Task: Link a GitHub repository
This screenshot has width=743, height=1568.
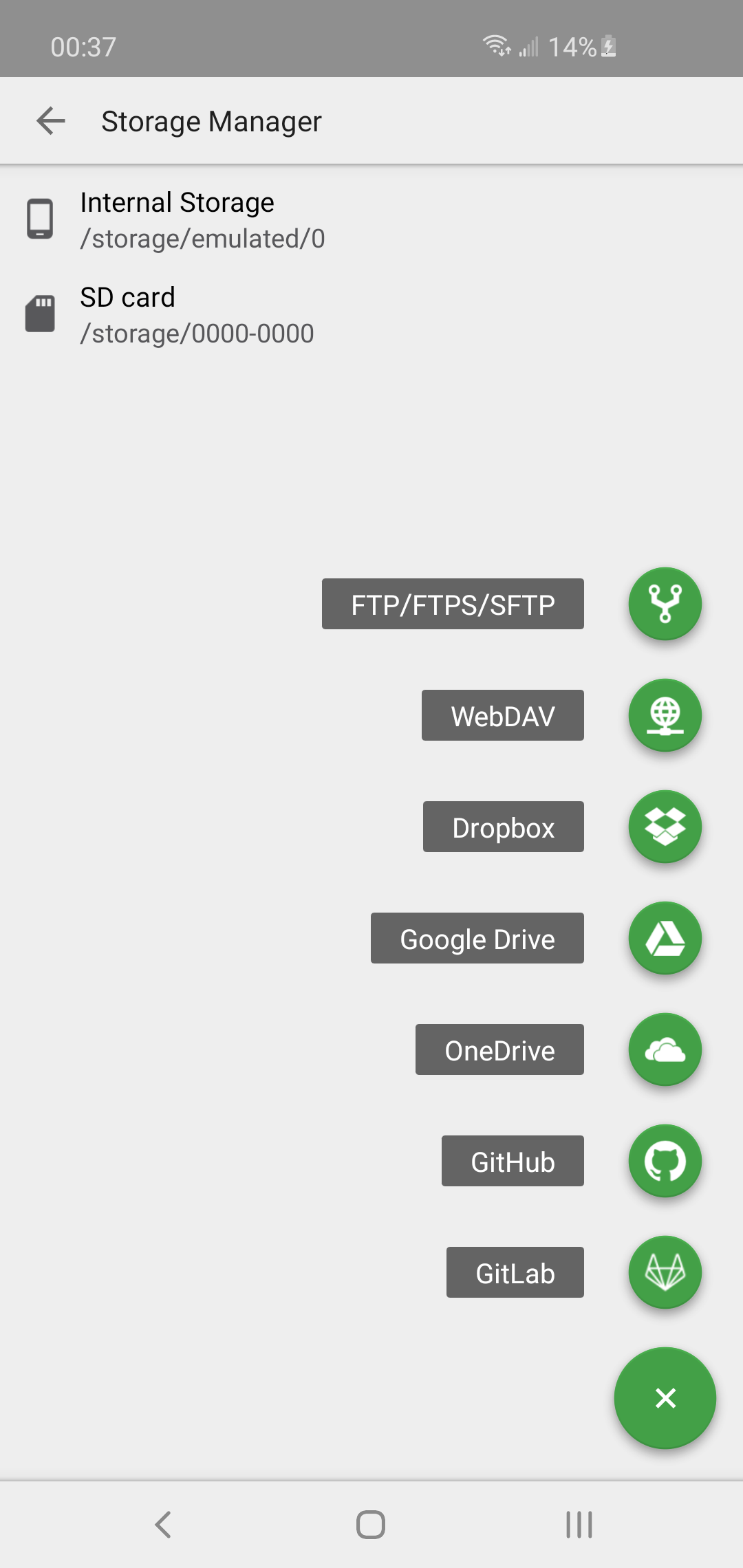Action: click(x=665, y=1161)
